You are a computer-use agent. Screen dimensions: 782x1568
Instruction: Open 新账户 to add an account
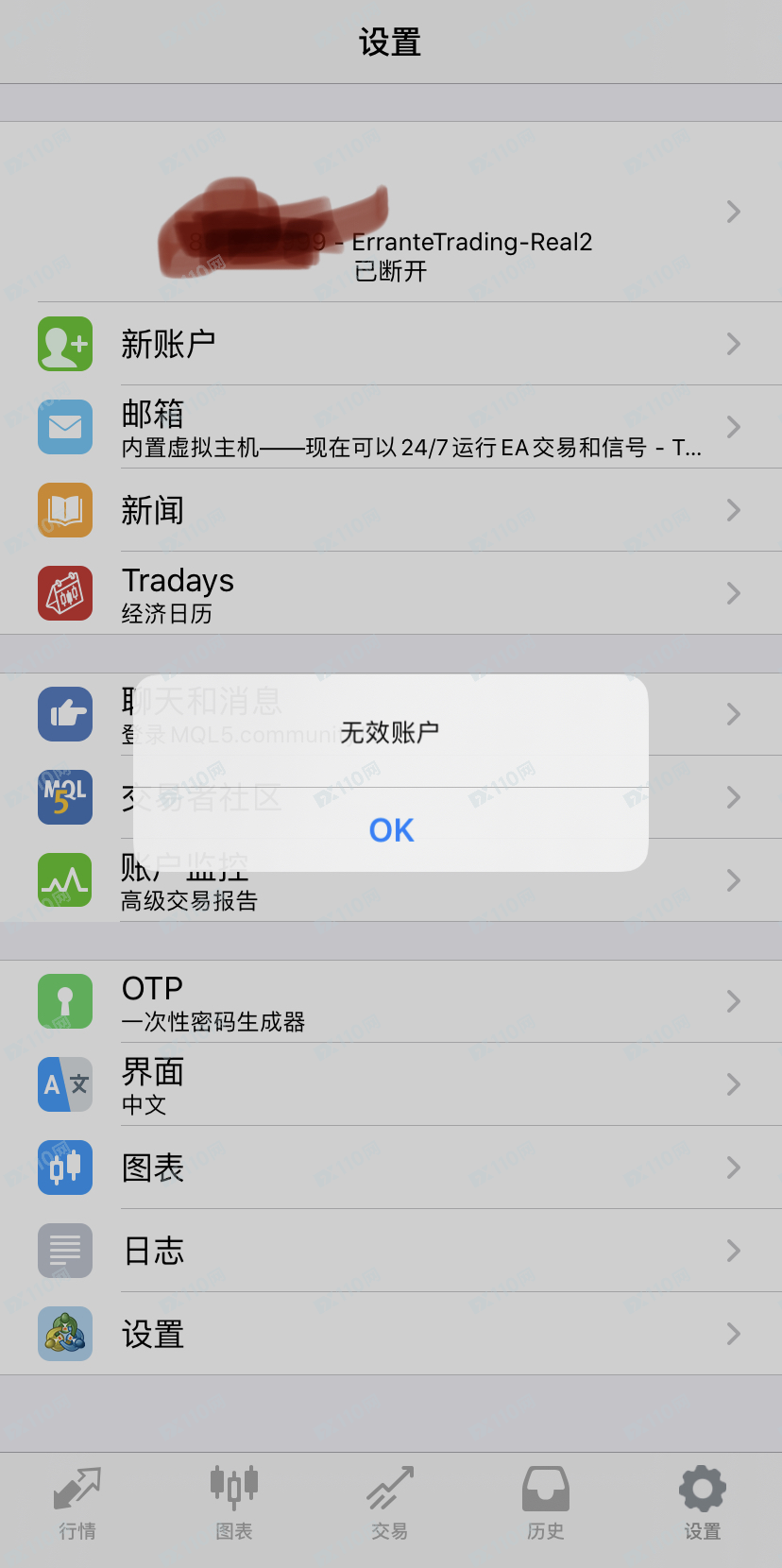click(391, 344)
